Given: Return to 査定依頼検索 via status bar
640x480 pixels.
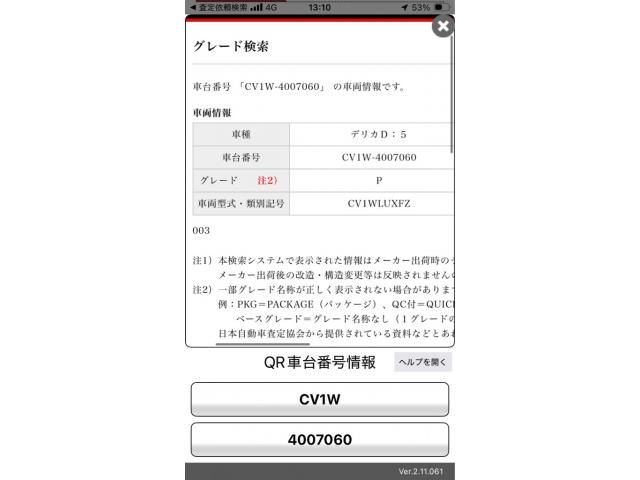Looking at the screenshot, I should click(217, 6).
